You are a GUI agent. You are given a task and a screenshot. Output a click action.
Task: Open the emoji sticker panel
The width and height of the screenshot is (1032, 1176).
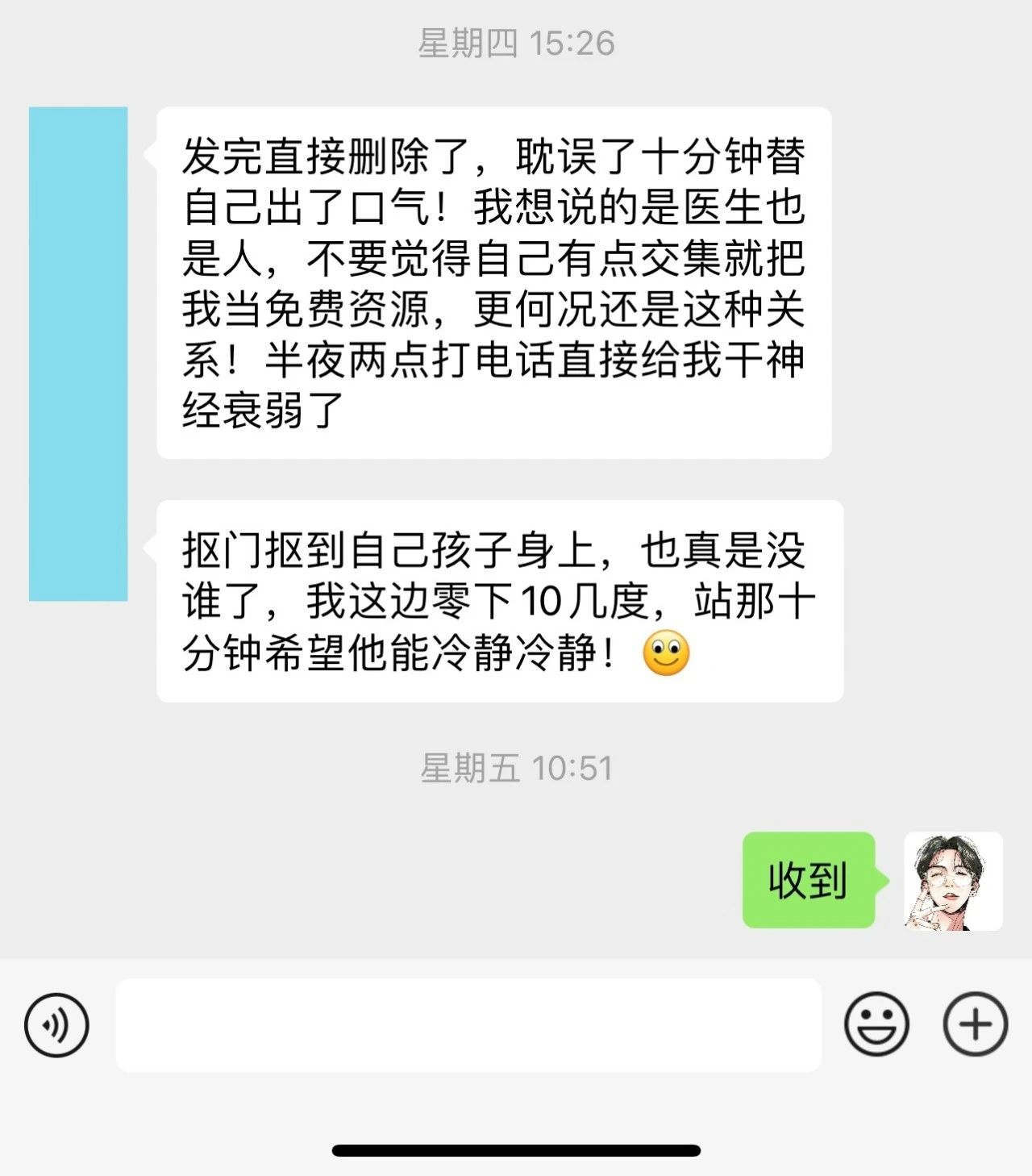[x=876, y=1024]
